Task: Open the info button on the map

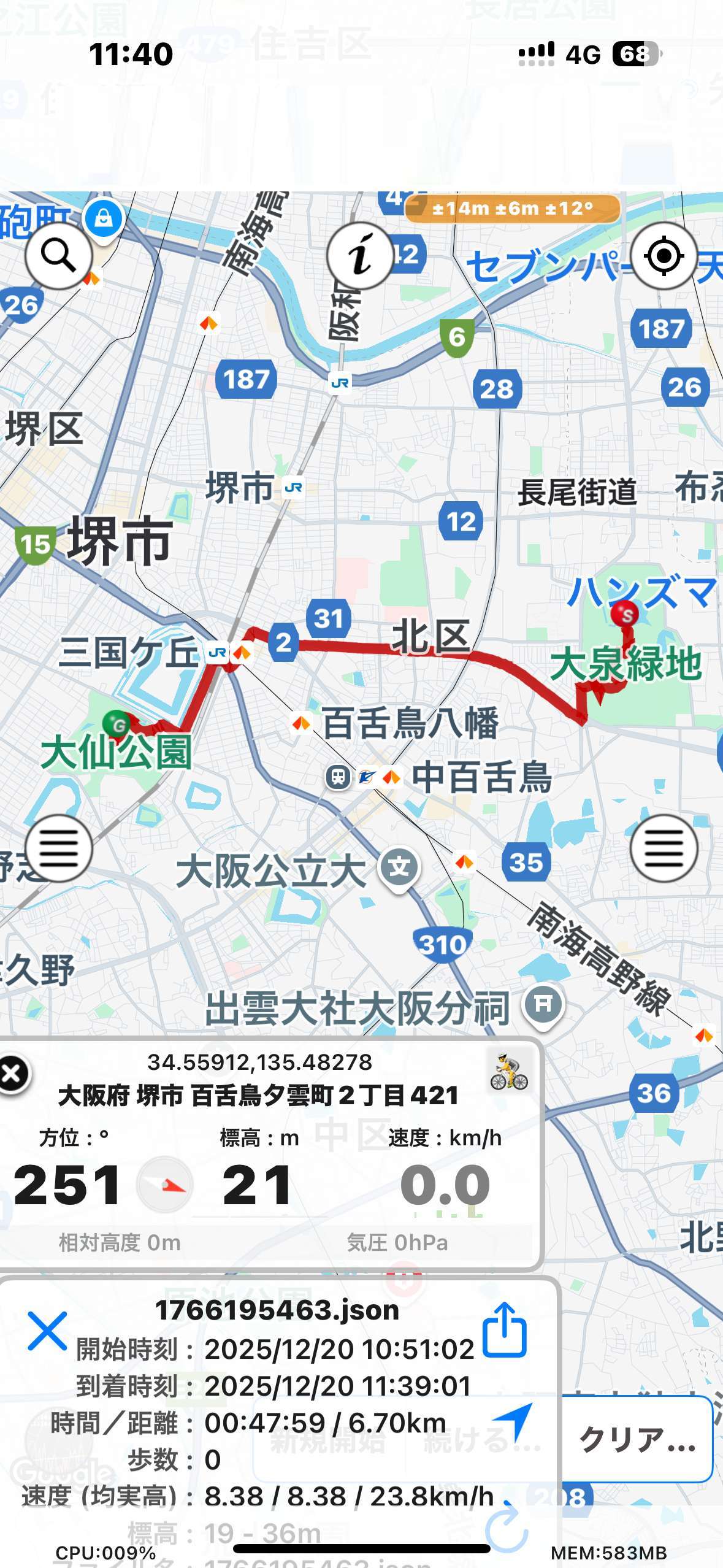Action: [x=360, y=256]
